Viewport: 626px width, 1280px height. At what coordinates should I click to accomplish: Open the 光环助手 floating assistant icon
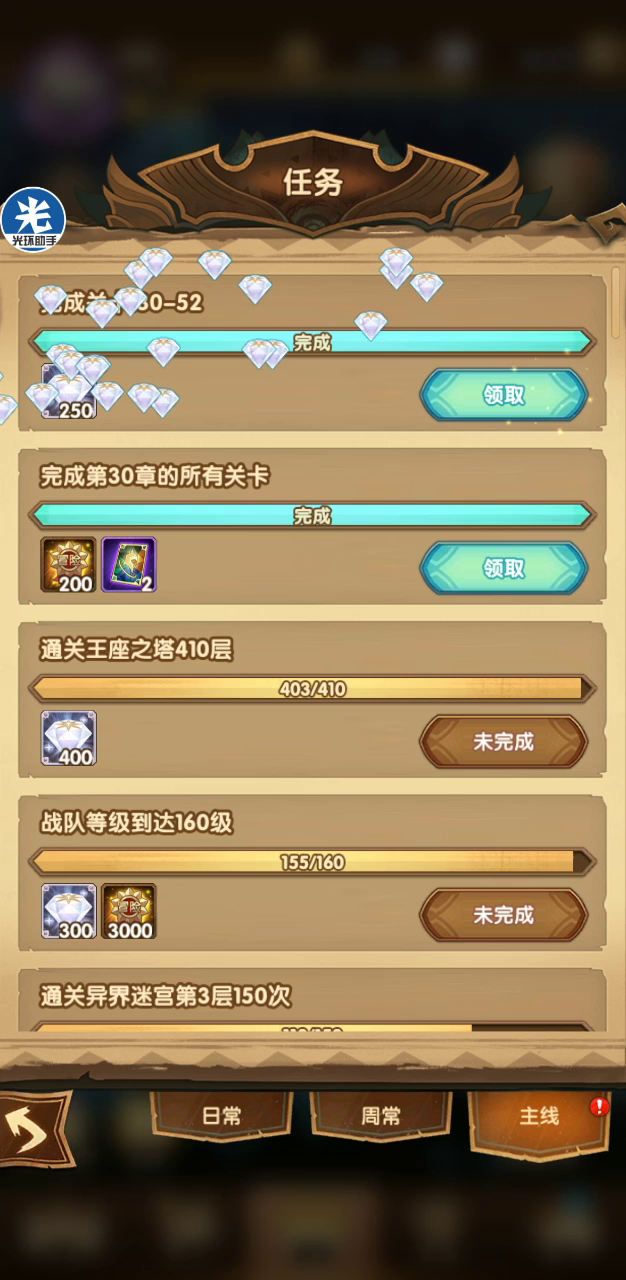(x=33, y=220)
